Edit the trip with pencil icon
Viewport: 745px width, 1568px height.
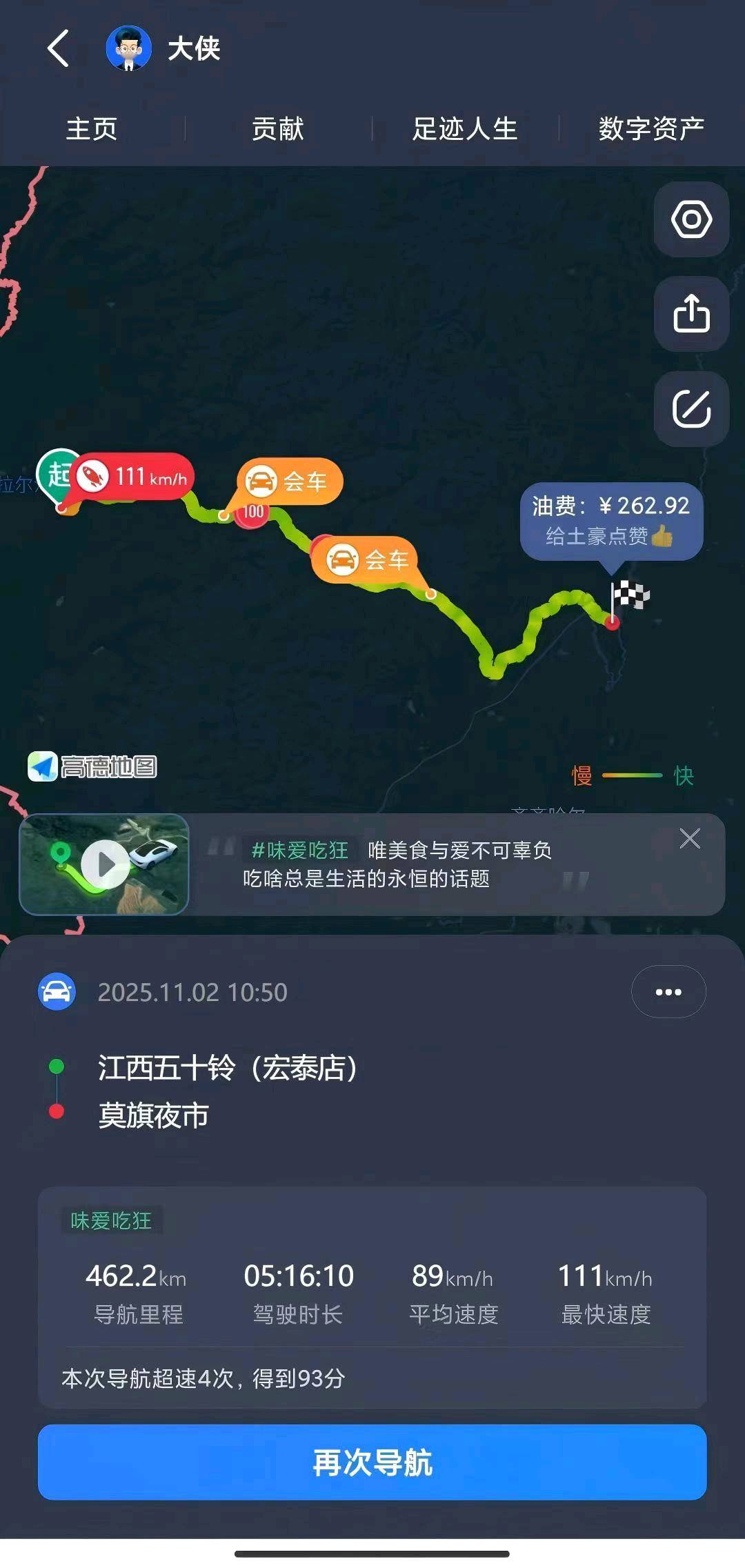coord(691,408)
